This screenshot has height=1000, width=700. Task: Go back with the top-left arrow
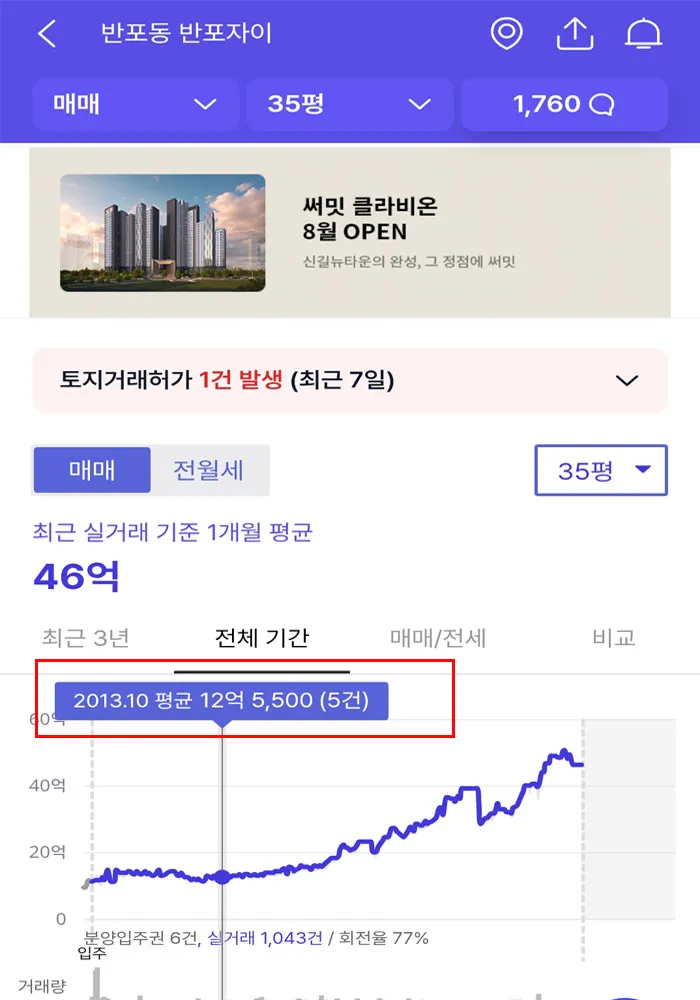coord(47,33)
